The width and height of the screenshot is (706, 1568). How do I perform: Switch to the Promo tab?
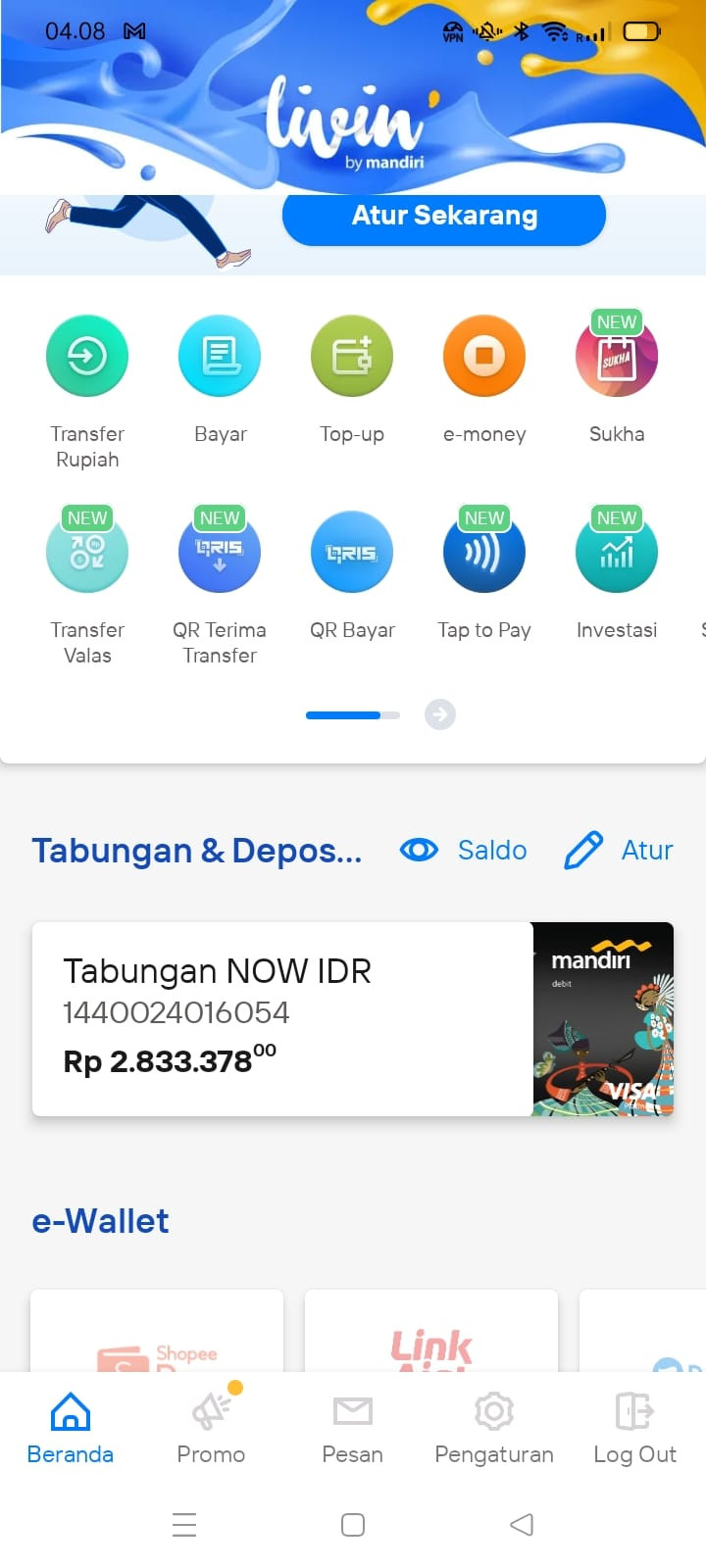point(211,1429)
